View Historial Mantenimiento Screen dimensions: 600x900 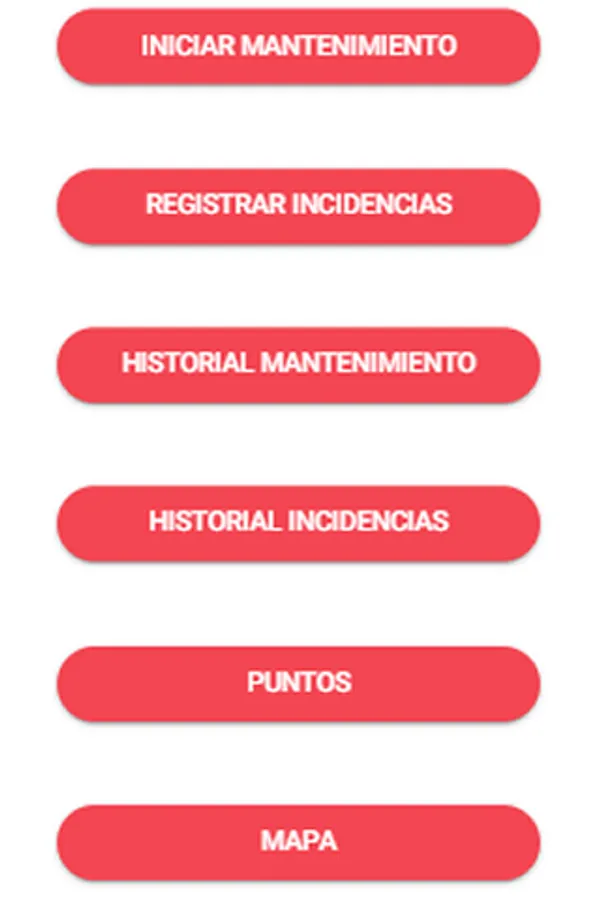(298, 364)
